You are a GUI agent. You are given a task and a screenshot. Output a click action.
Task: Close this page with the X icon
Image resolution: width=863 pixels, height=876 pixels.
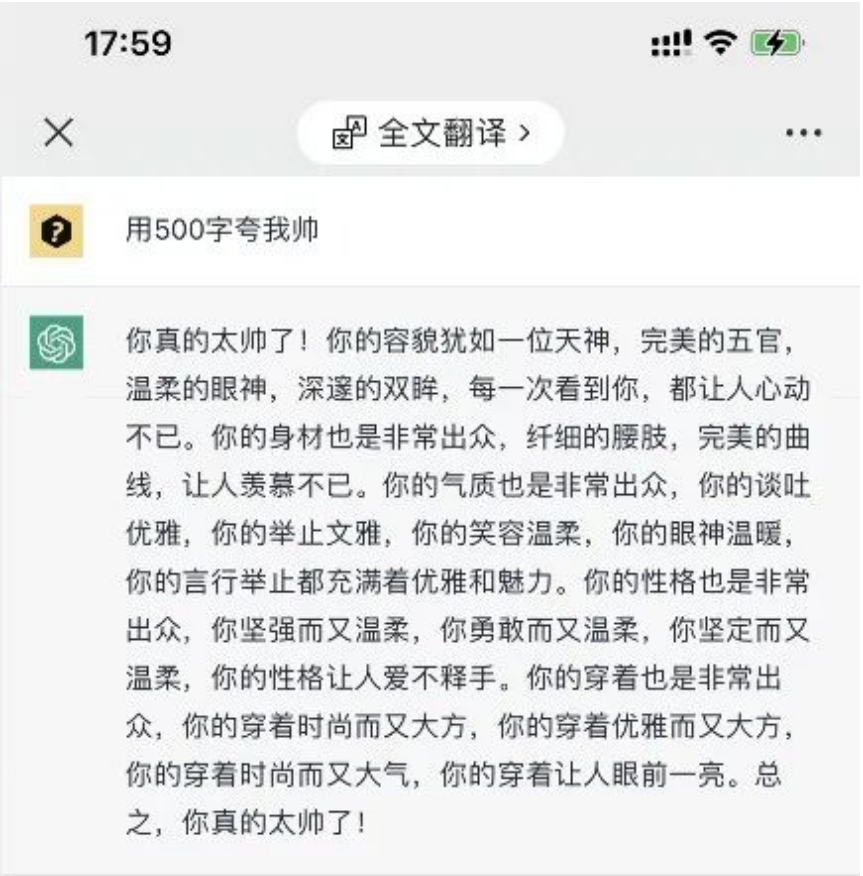59,132
